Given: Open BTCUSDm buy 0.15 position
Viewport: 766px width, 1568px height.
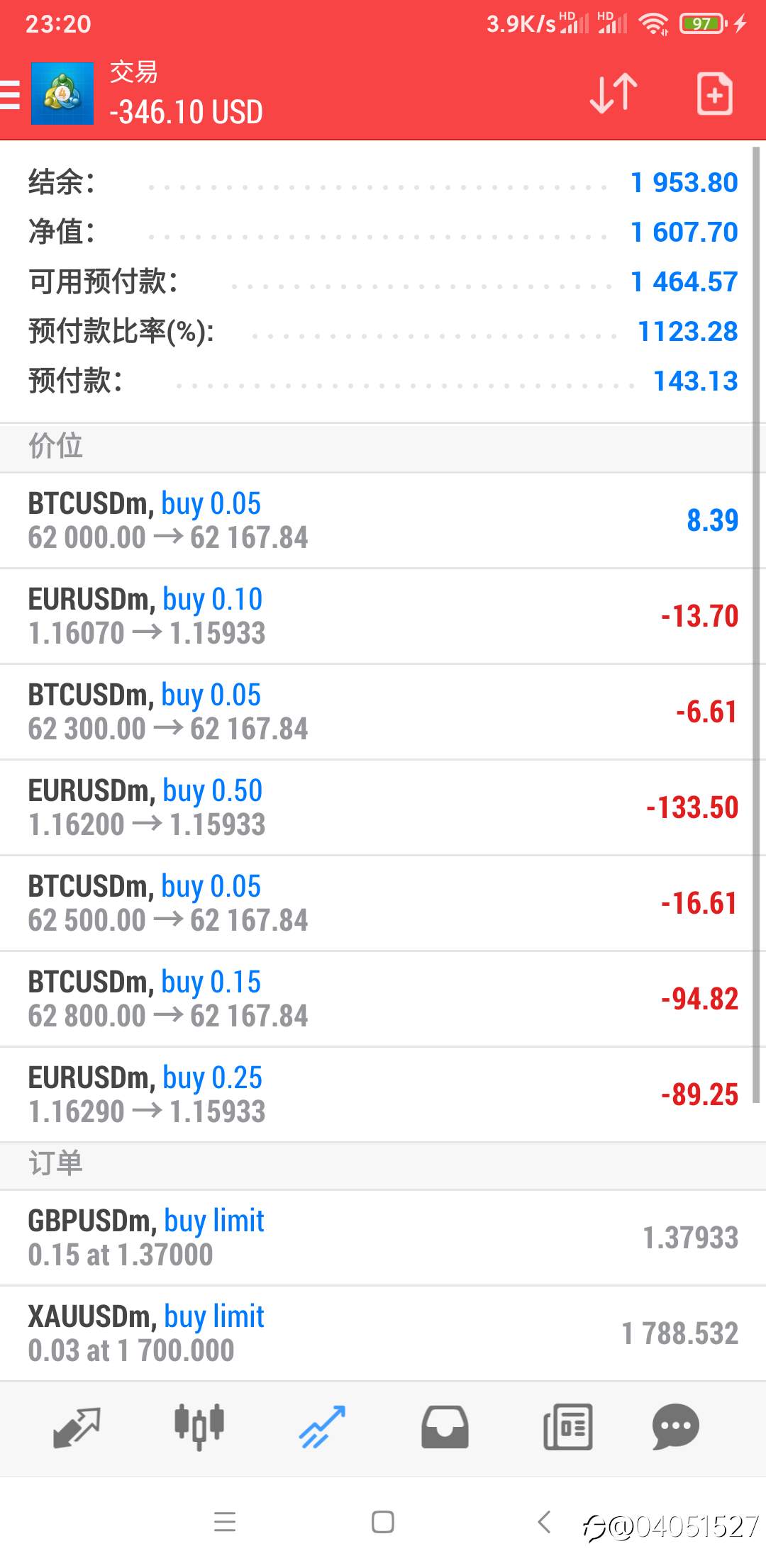Looking at the screenshot, I should tap(383, 999).
